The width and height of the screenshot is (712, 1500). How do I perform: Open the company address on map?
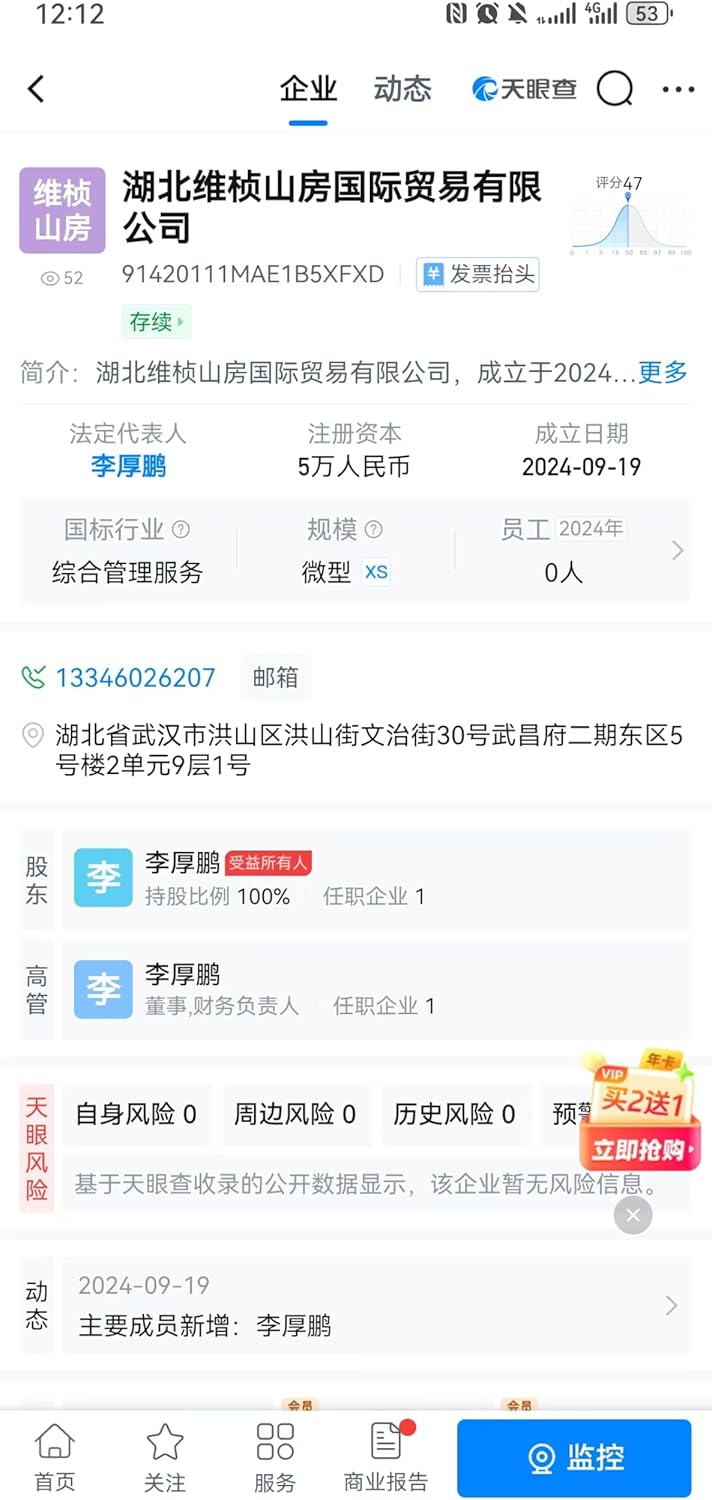[368, 750]
